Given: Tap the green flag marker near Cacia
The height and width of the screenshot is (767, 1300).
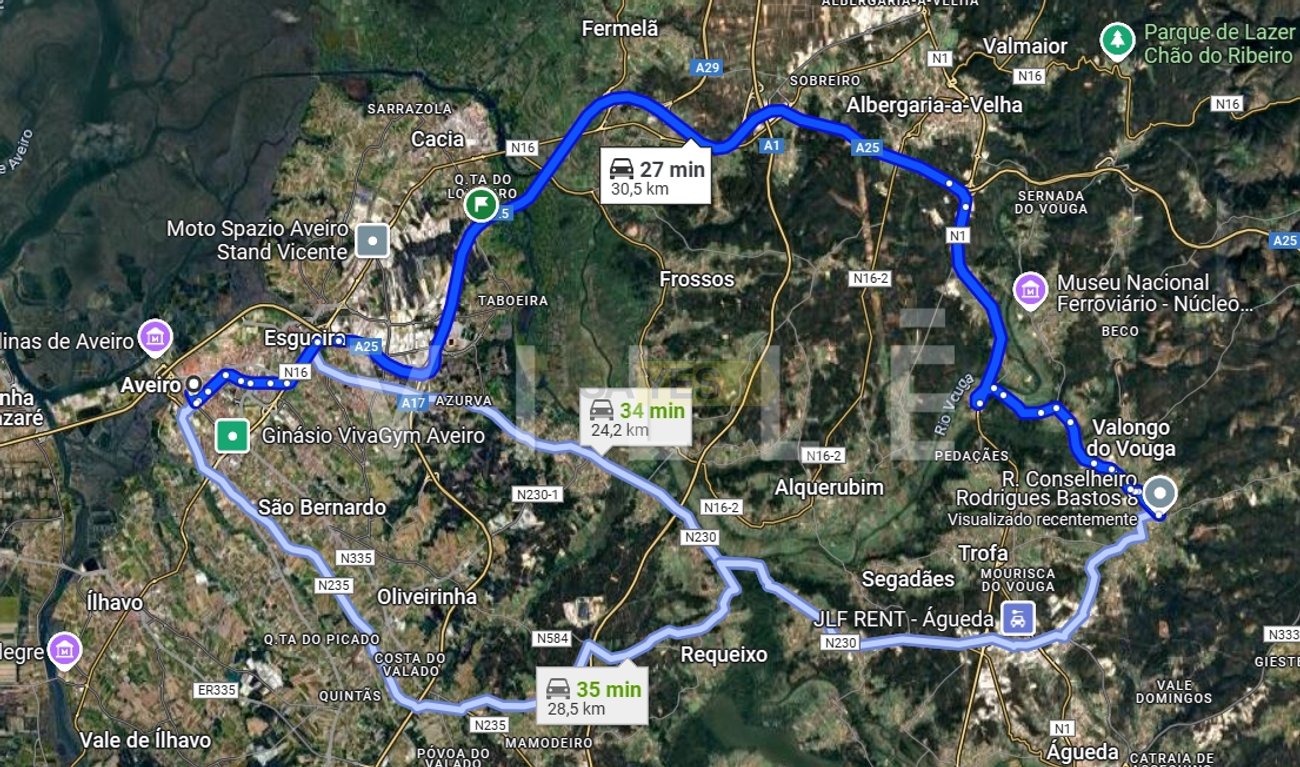Looking at the screenshot, I should 481,204.
